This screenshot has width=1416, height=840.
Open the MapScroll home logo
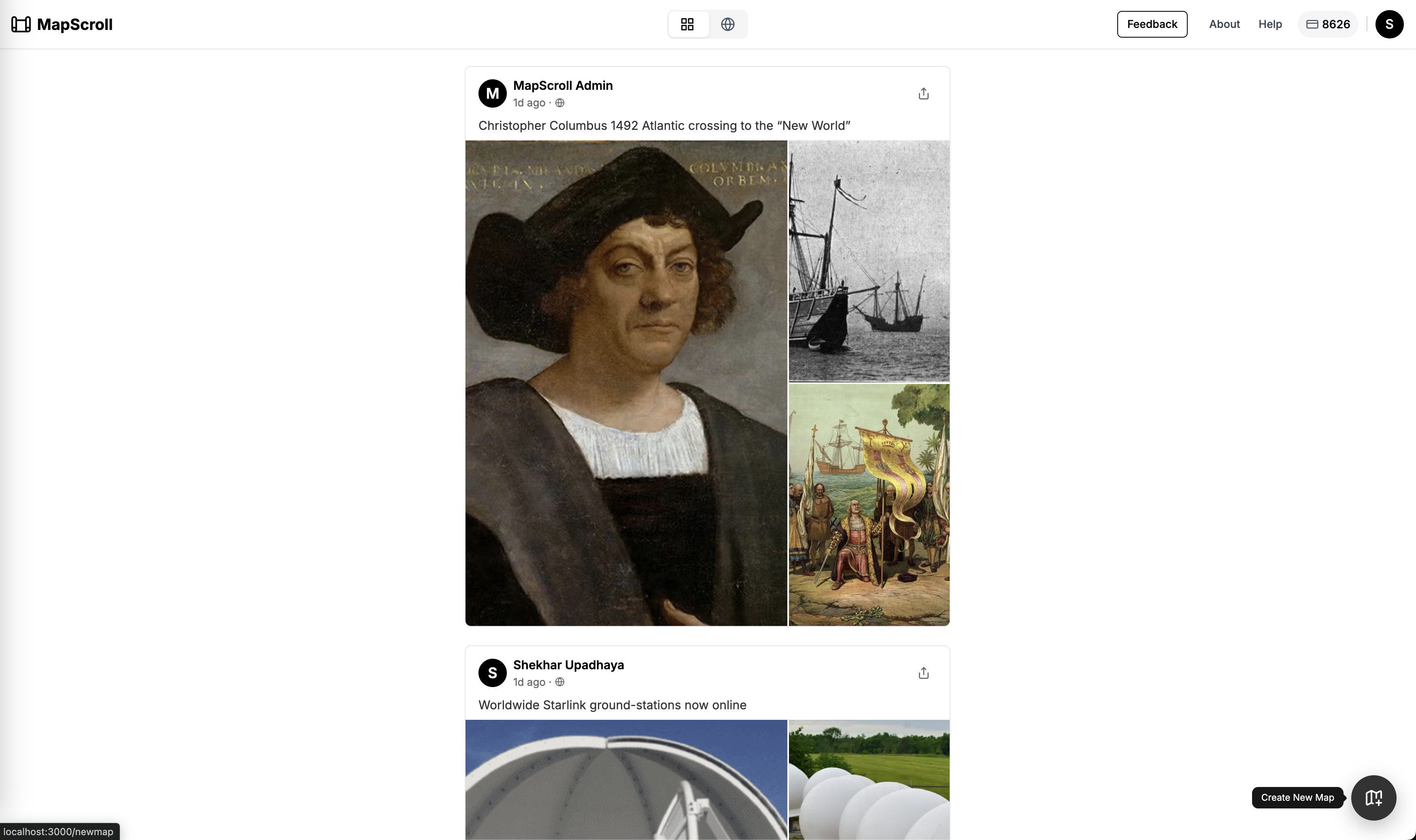click(x=62, y=24)
